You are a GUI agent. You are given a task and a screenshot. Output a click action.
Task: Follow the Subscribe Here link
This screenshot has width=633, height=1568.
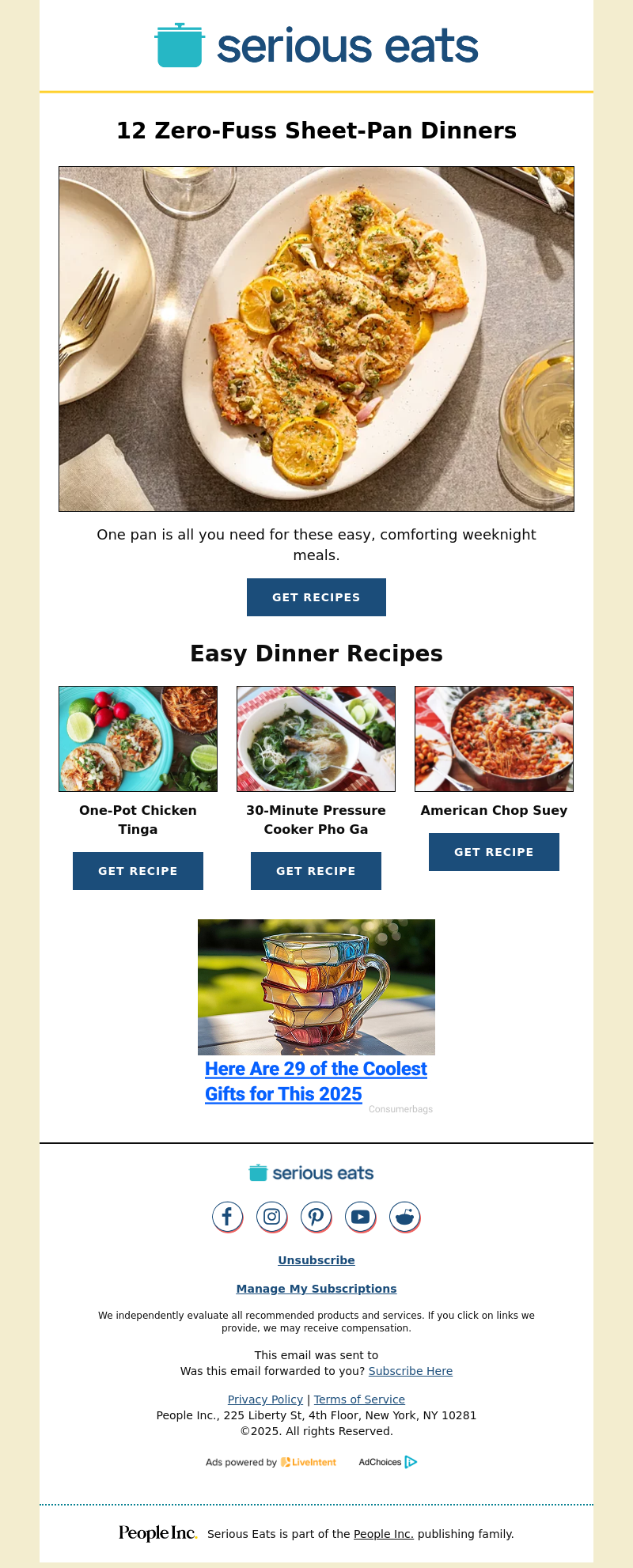tap(411, 1371)
